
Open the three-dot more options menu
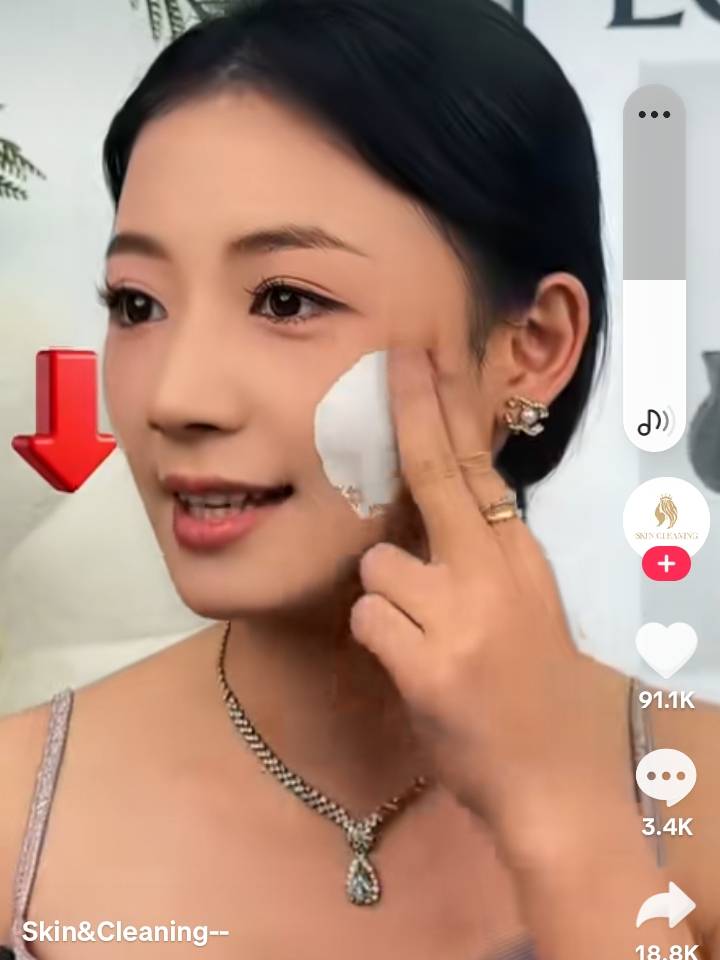click(x=654, y=114)
